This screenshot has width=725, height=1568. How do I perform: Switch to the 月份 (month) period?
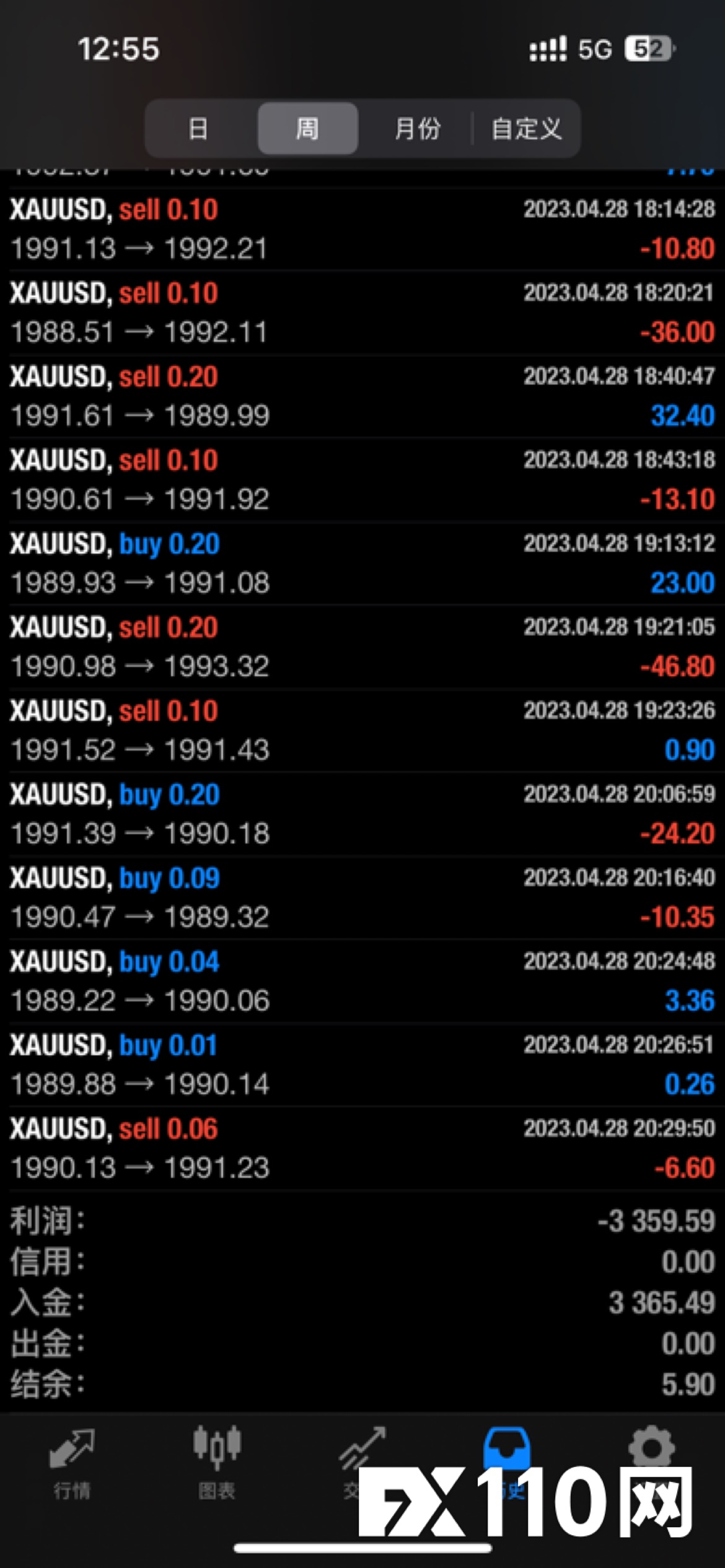click(417, 129)
